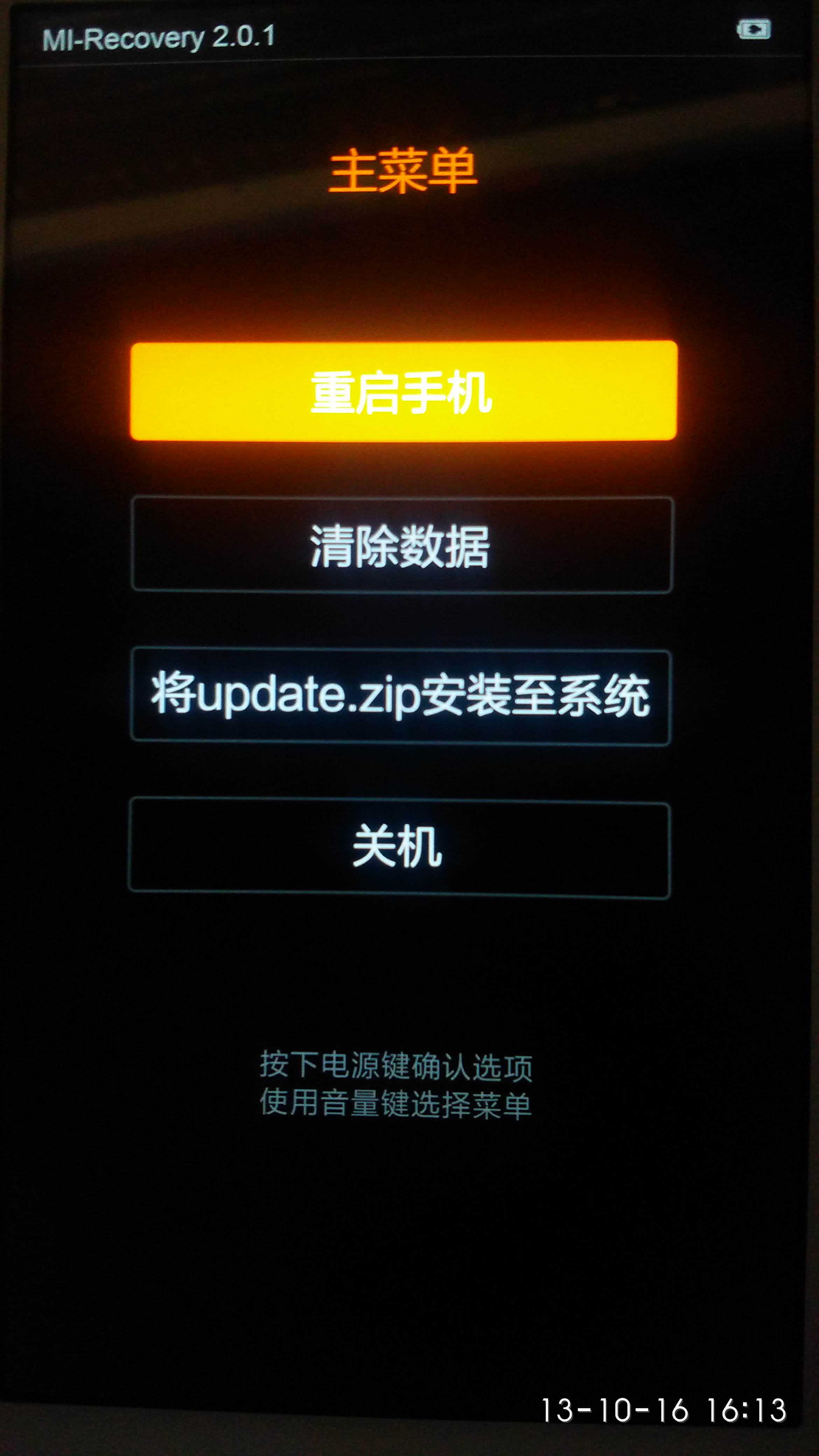The width and height of the screenshot is (819, 1456).
Task: Choose the 清除数据 wipe data option
Action: coord(401,545)
